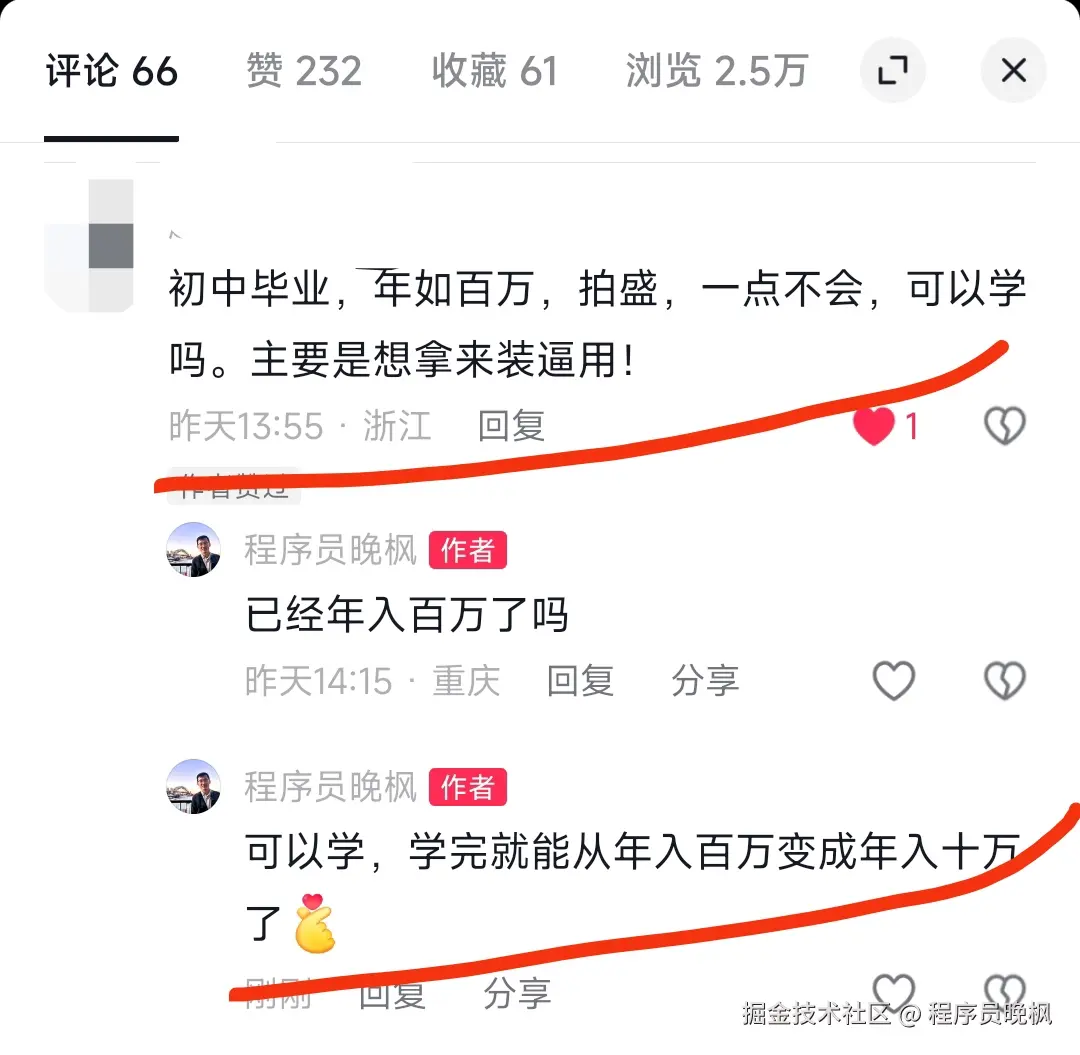Switch to the 收藏 61 tab
Image resolution: width=1080 pixels, height=1055 pixels.
(x=494, y=71)
